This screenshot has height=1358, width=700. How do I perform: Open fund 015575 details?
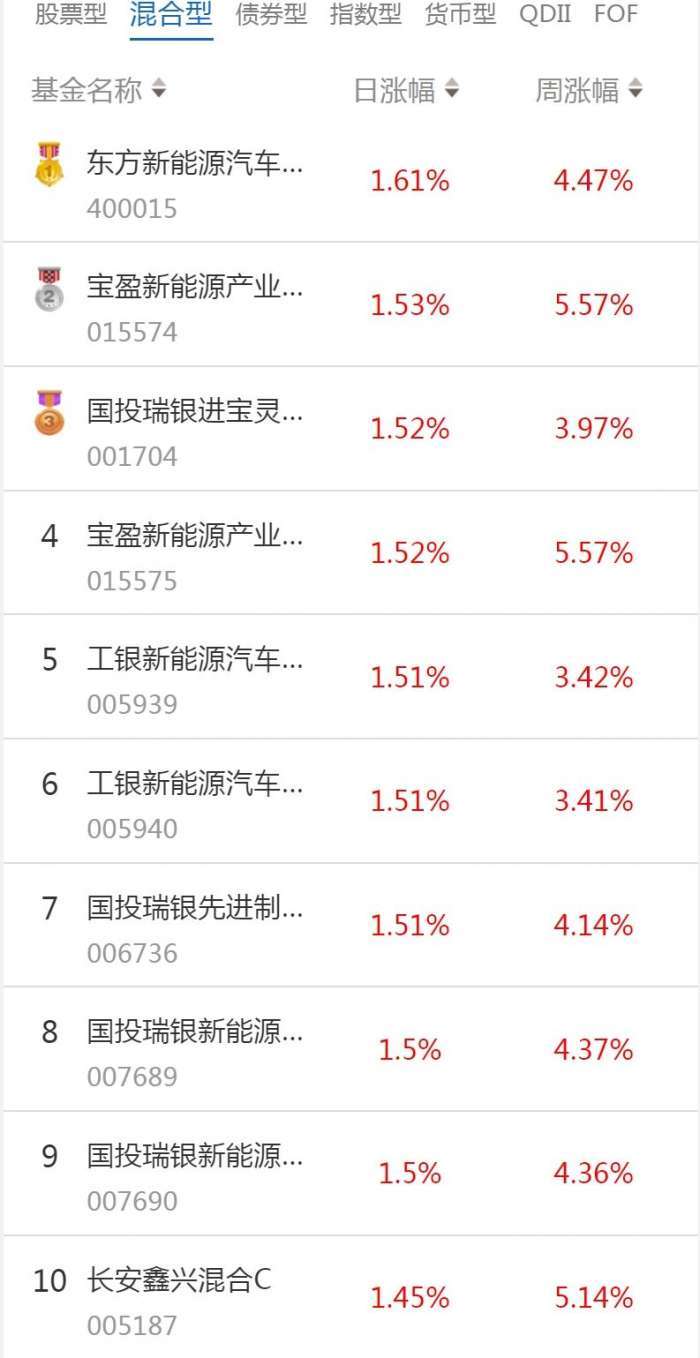click(x=194, y=553)
